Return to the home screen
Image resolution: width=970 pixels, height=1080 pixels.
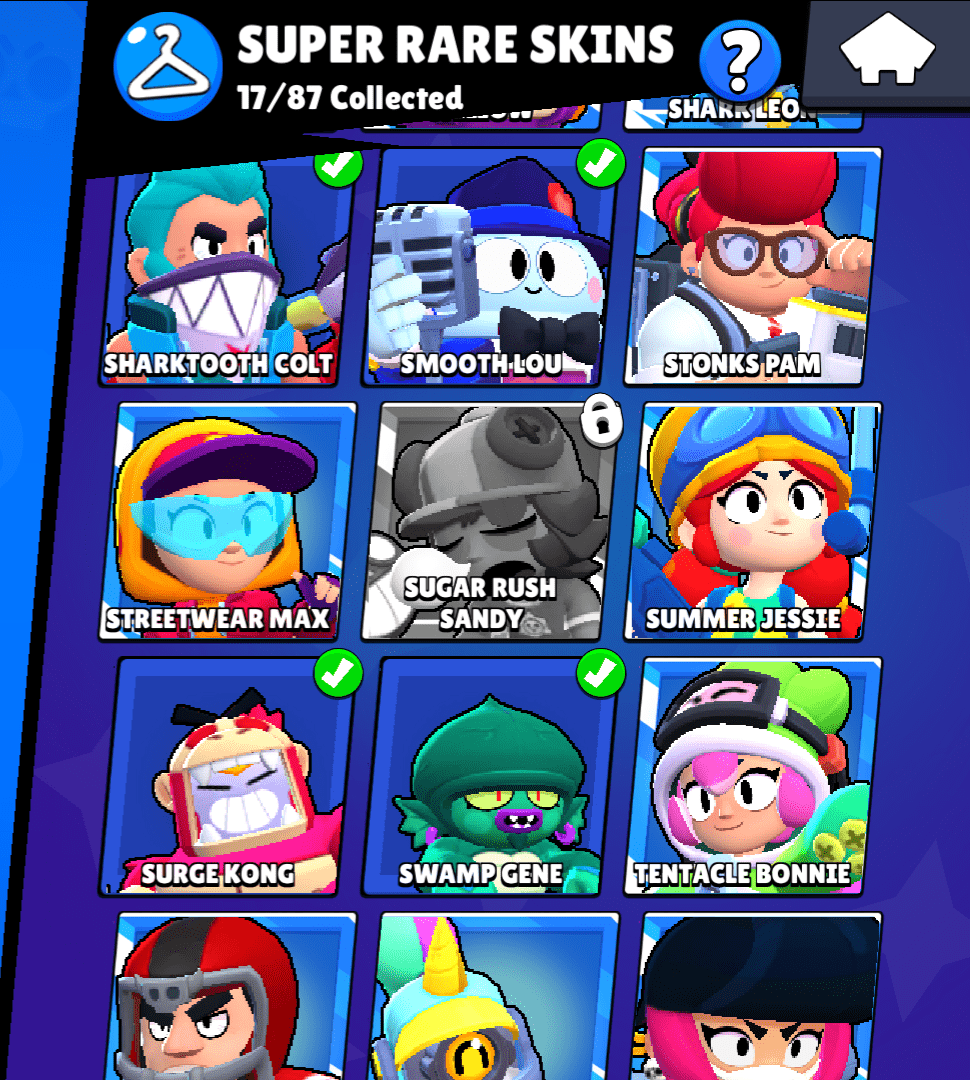tap(886, 52)
